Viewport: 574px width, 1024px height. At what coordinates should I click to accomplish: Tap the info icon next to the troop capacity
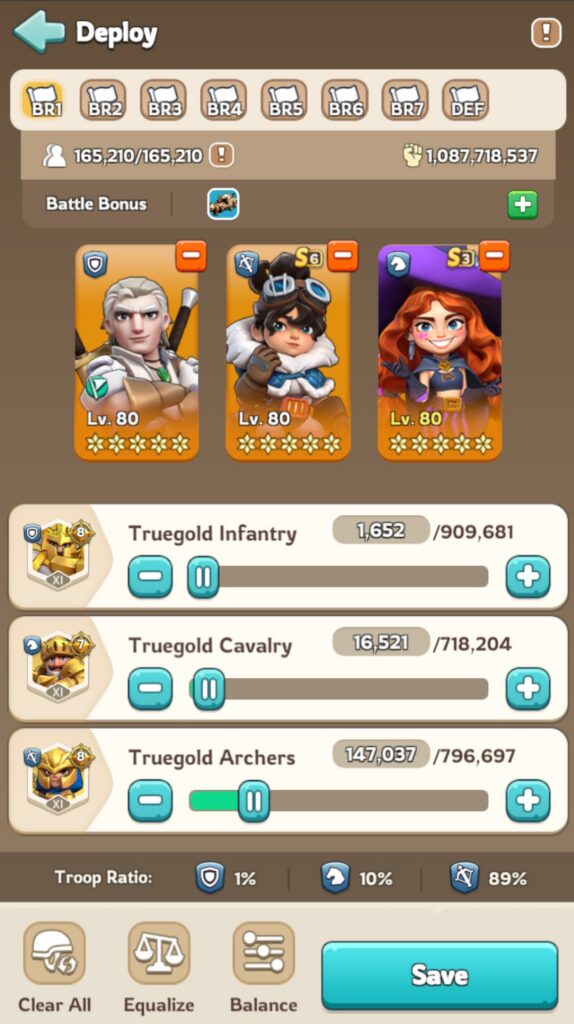click(222, 155)
